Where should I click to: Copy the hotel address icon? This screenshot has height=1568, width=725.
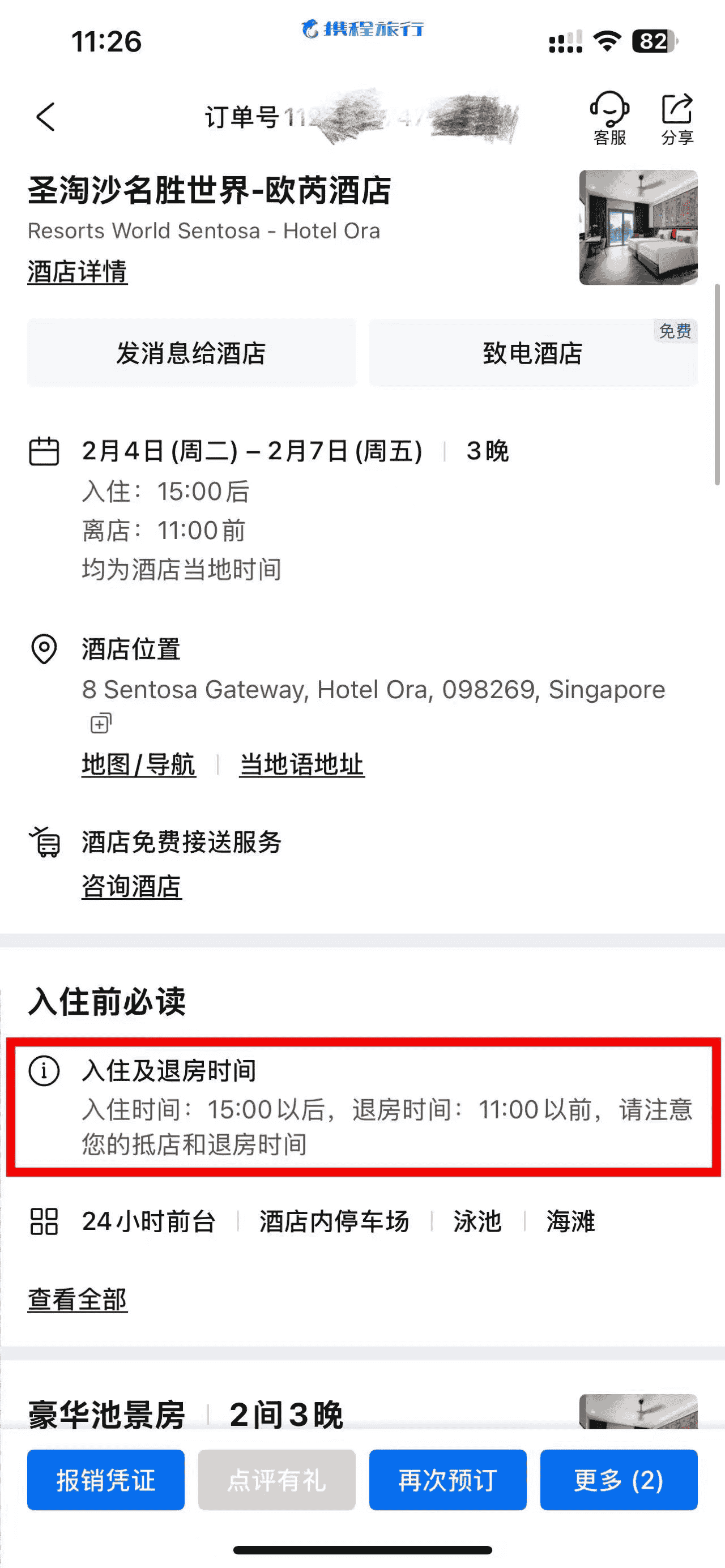(101, 724)
